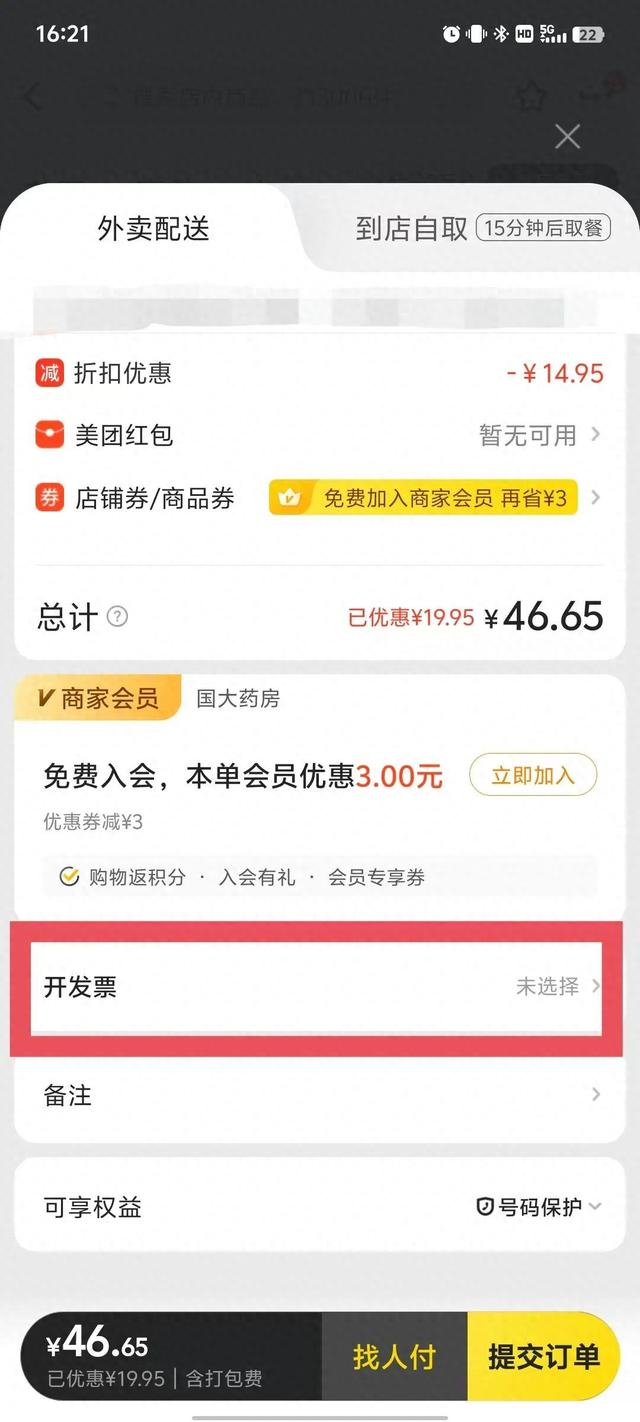
Task: Select the 外卖配送 tab
Action: (x=153, y=228)
